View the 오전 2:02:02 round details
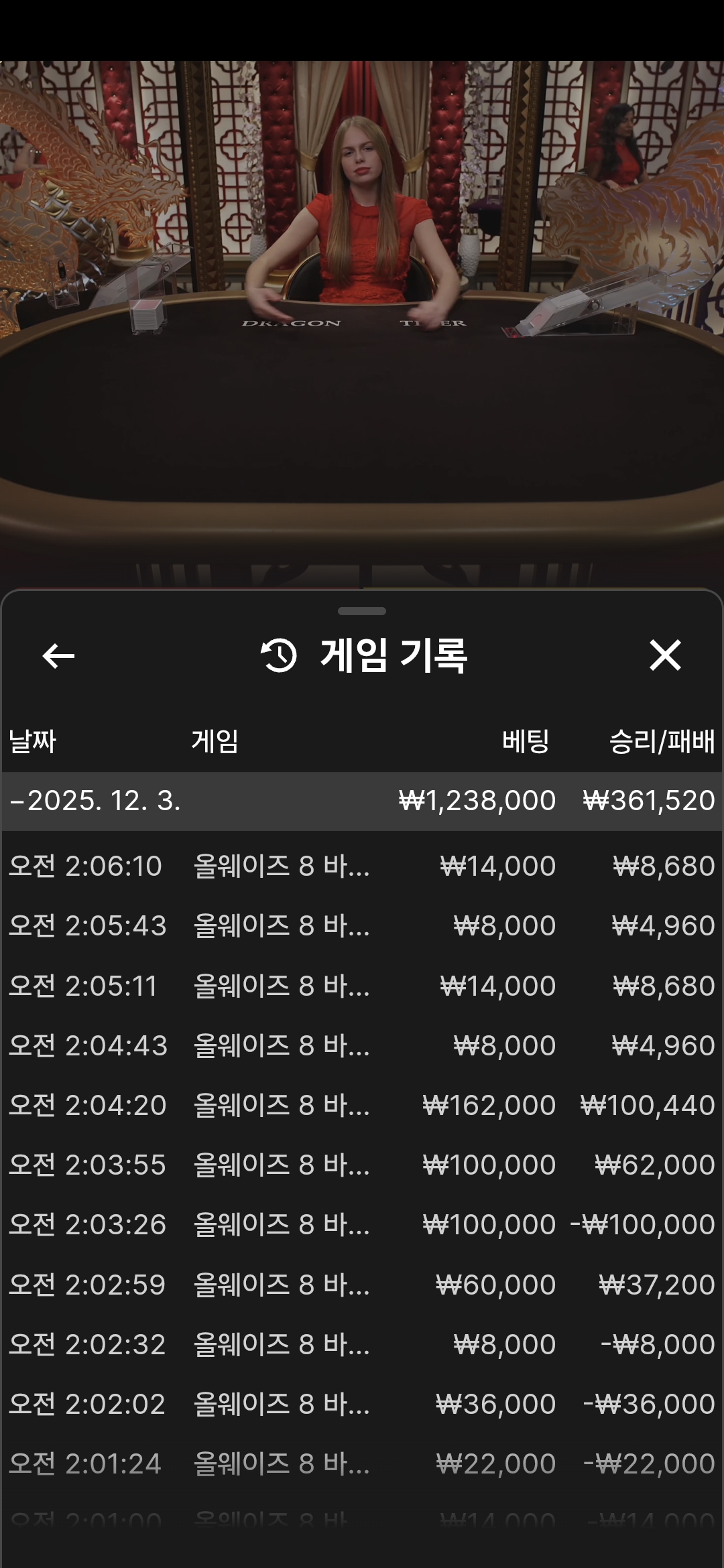The height and width of the screenshot is (1568, 724). 362,1404
